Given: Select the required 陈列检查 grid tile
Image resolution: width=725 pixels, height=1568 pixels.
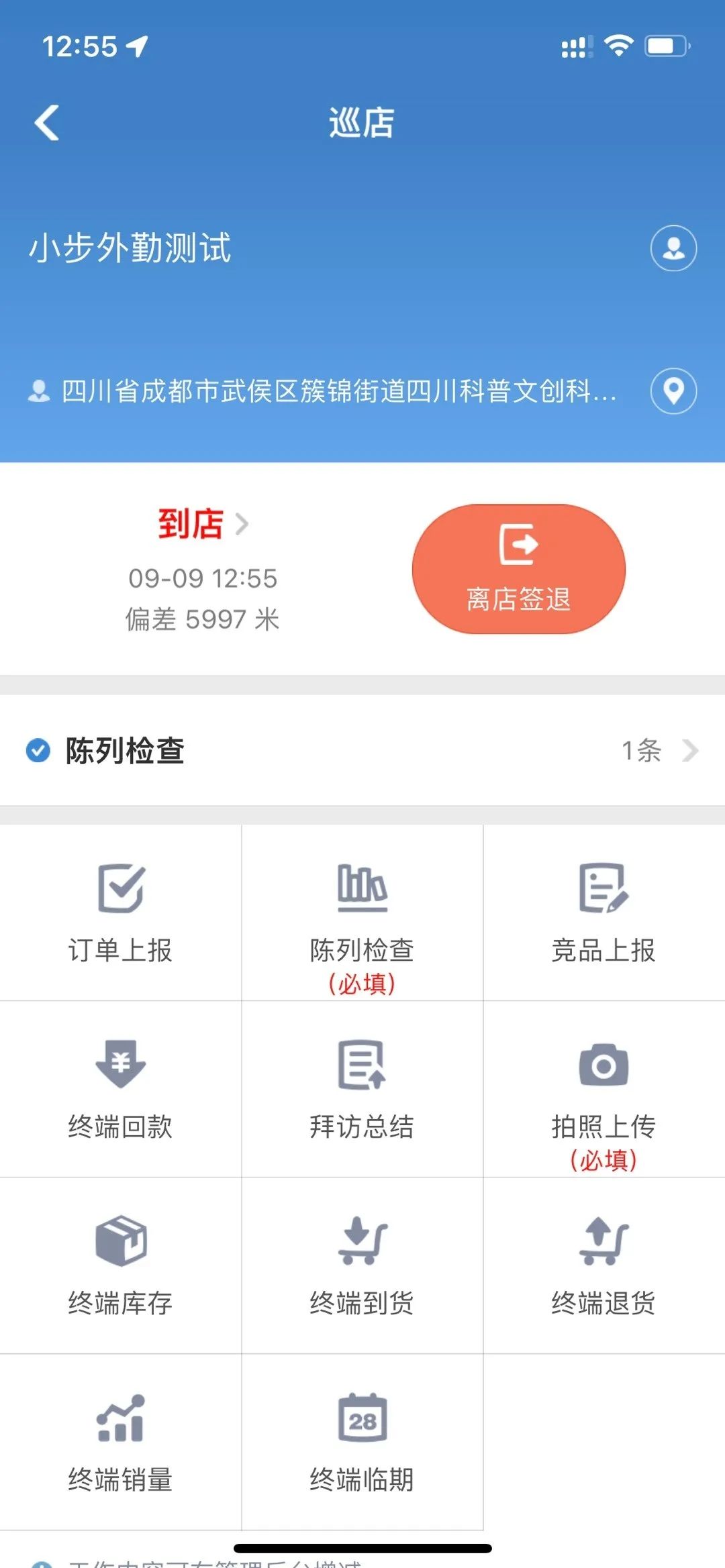Looking at the screenshot, I should click(x=362, y=913).
